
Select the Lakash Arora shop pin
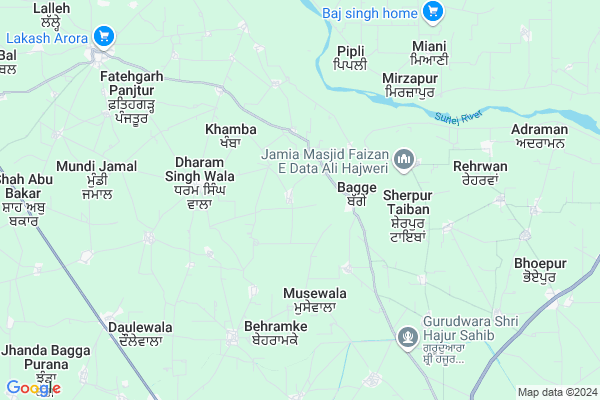pyautogui.click(x=103, y=37)
